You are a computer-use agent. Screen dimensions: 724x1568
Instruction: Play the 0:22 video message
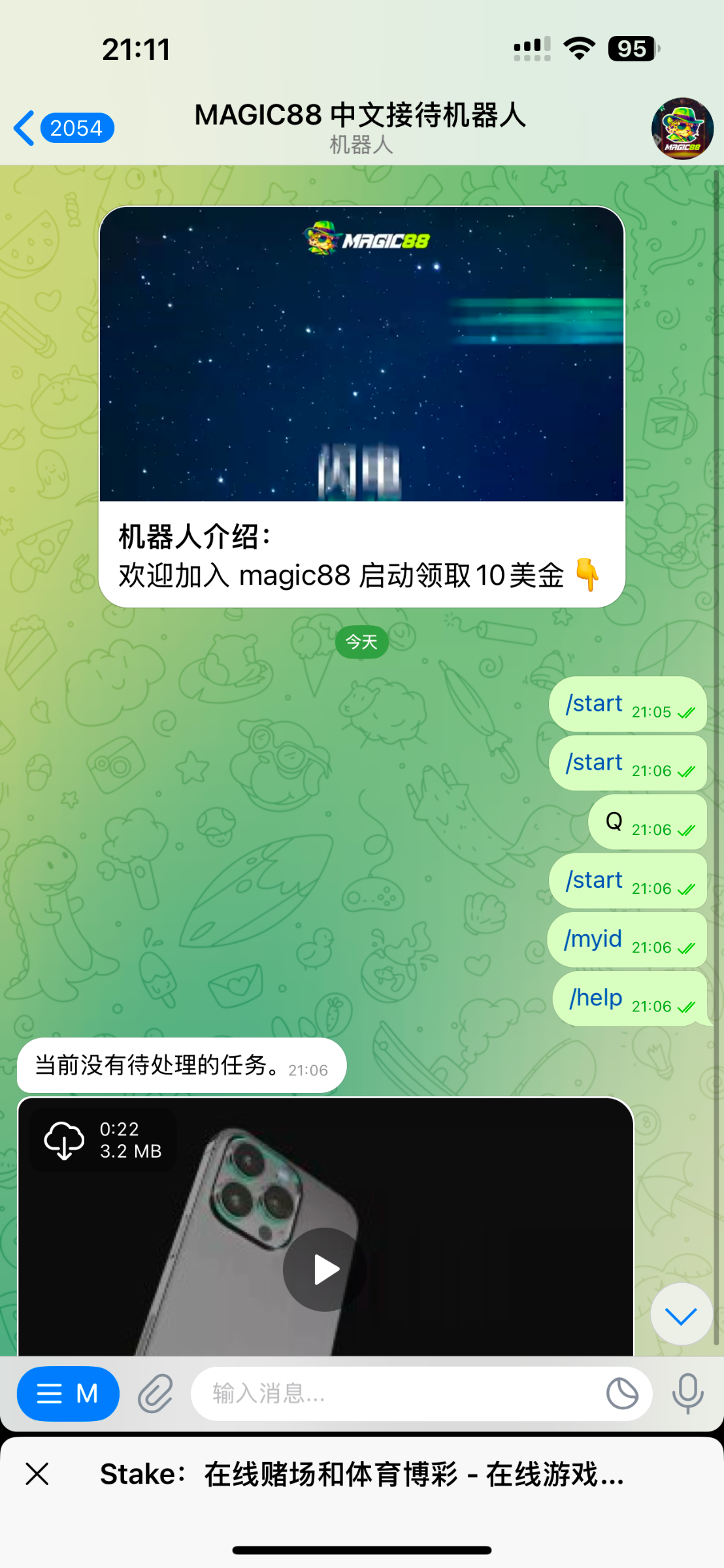point(325,1269)
